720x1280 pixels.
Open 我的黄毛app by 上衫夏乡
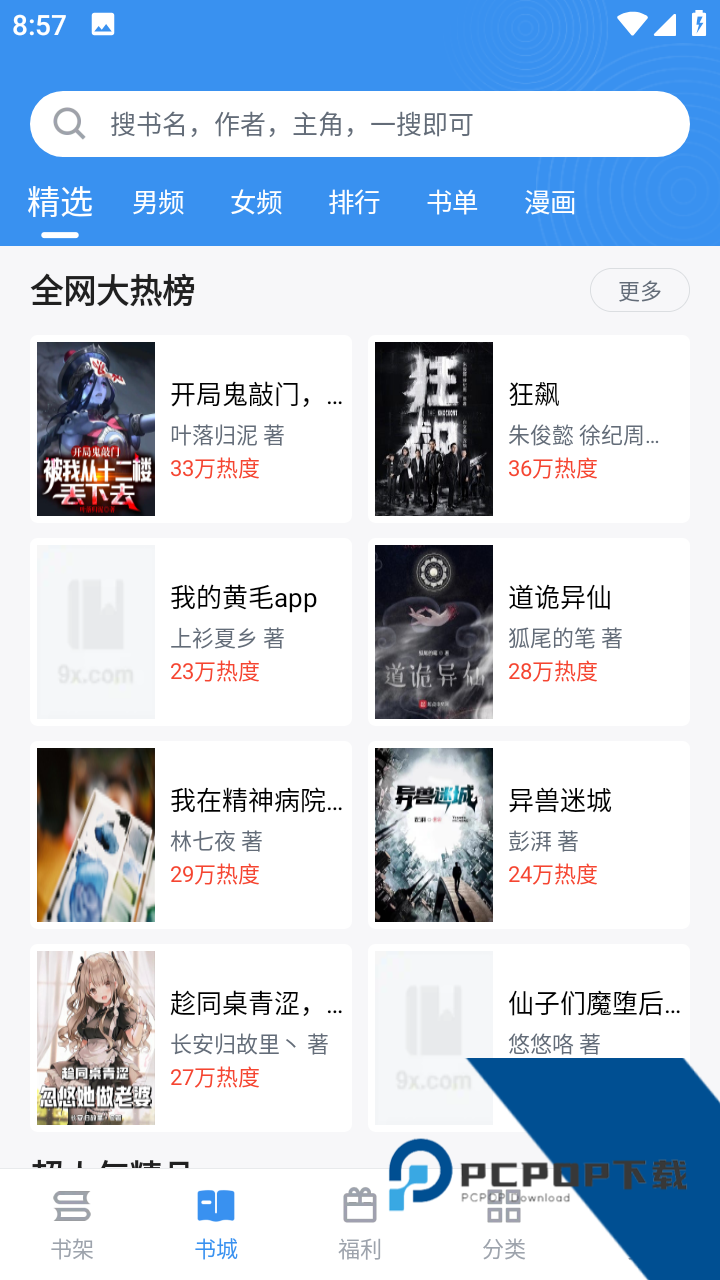tap(191, 632)
